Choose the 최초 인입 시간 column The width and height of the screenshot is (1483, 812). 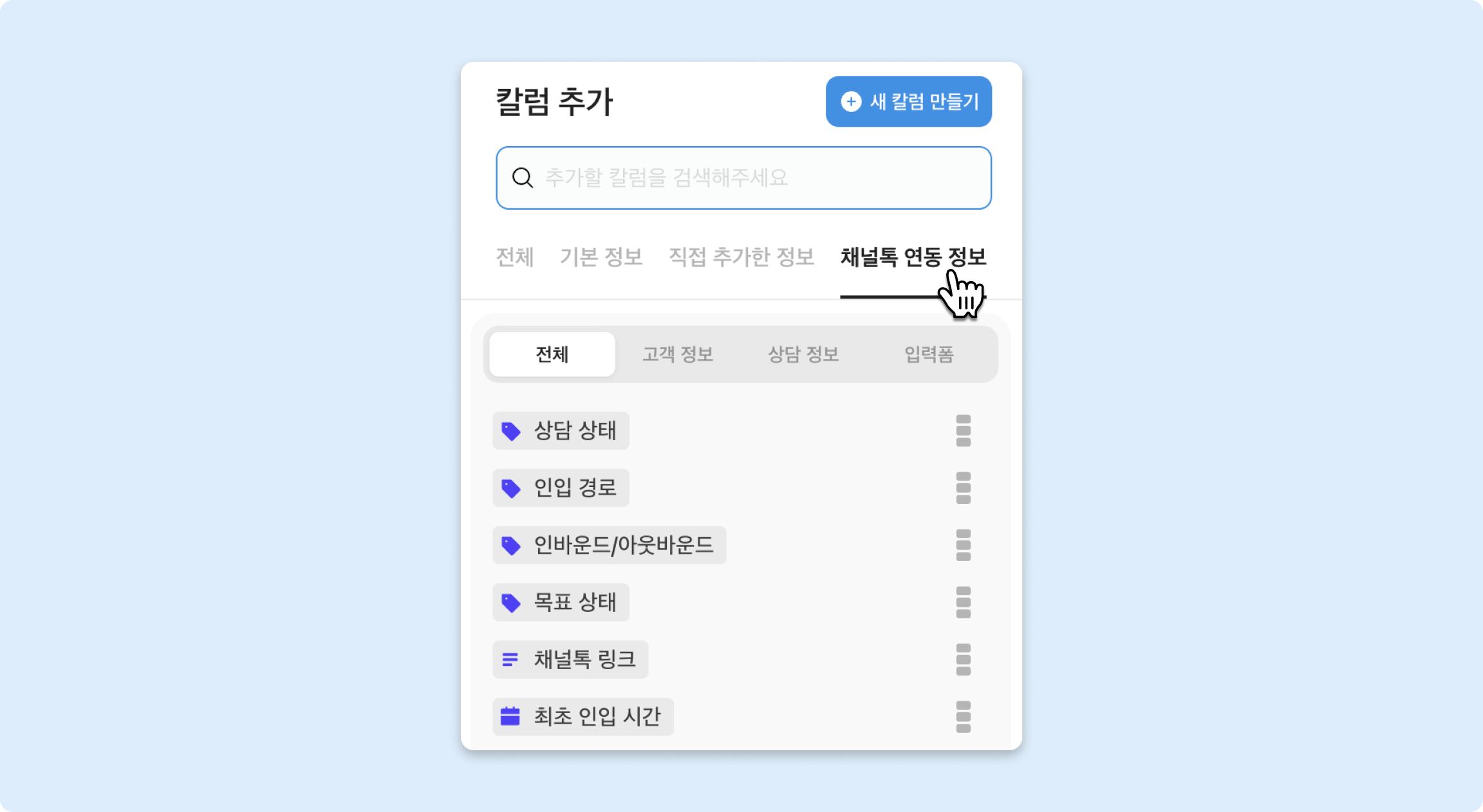(583, 717)
